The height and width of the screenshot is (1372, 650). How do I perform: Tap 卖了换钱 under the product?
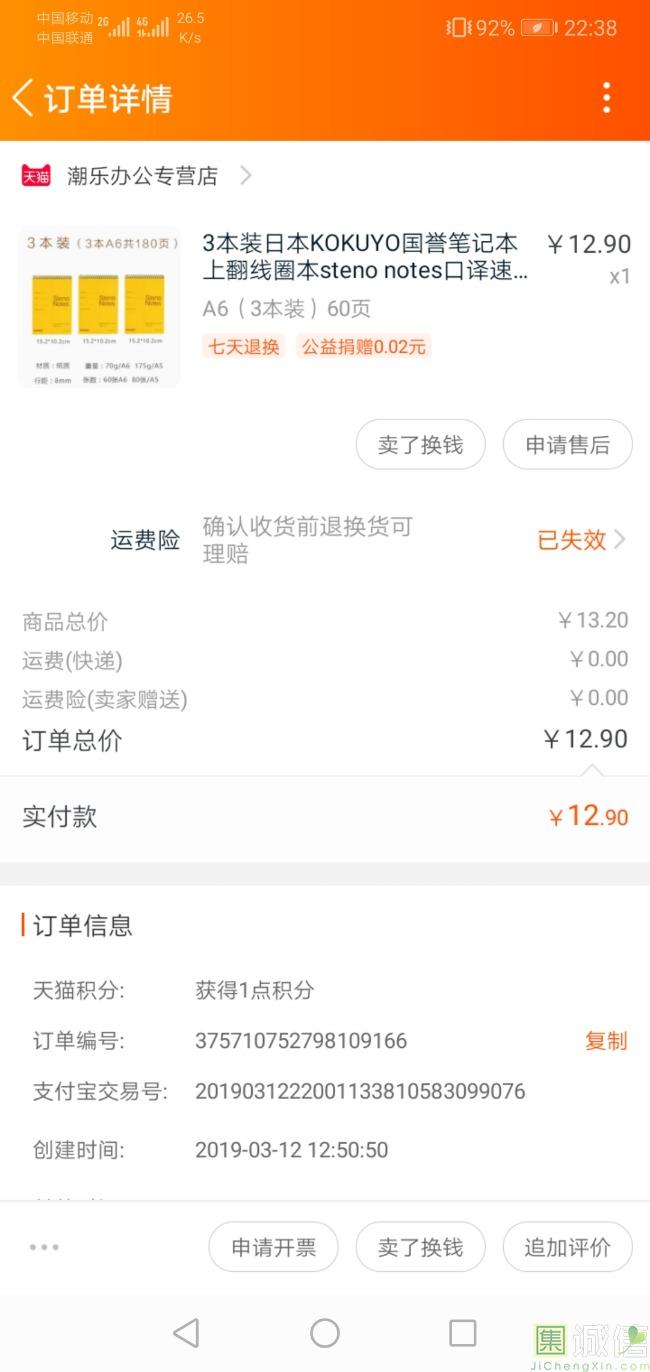click(x=420, y=445)
